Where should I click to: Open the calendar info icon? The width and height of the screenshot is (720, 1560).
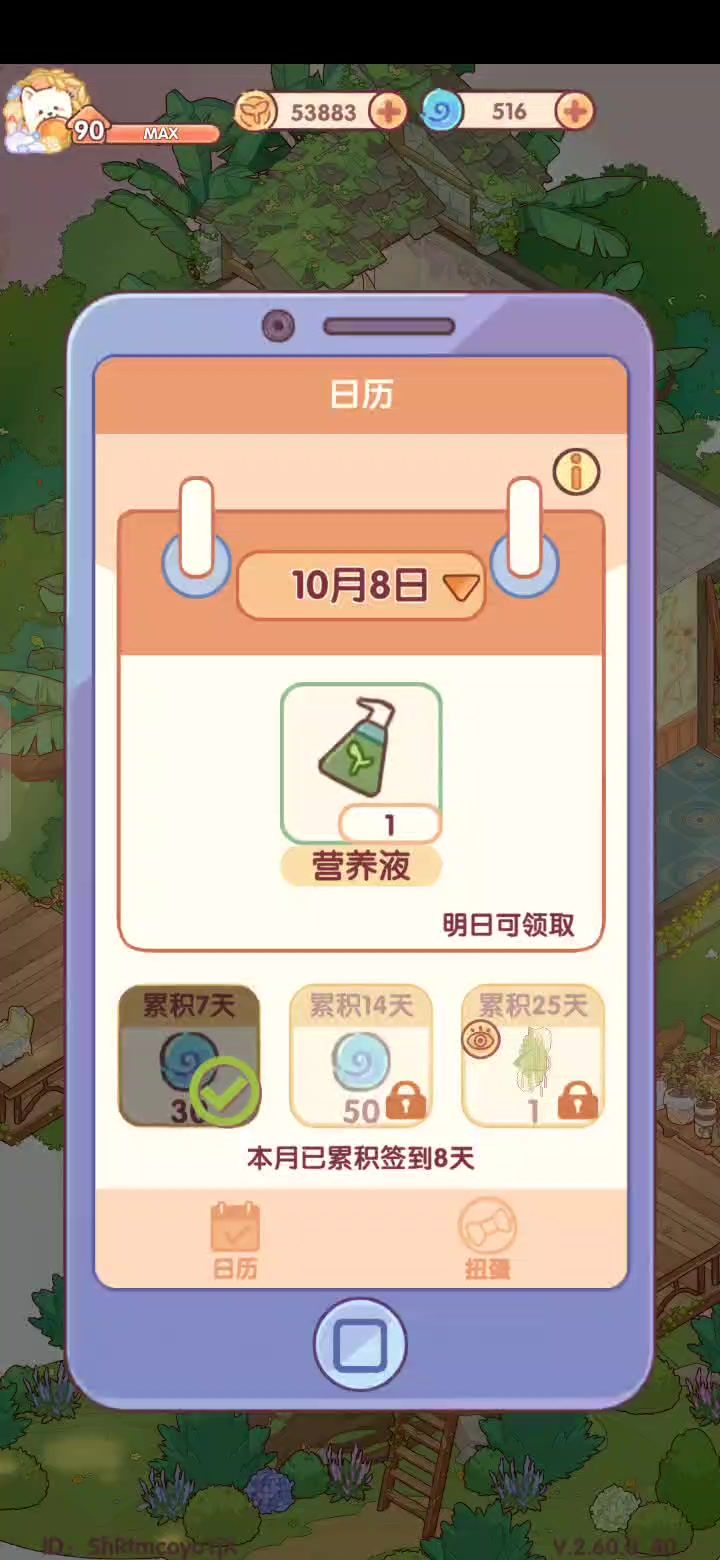pyautogui.click(x=576, y=472)
